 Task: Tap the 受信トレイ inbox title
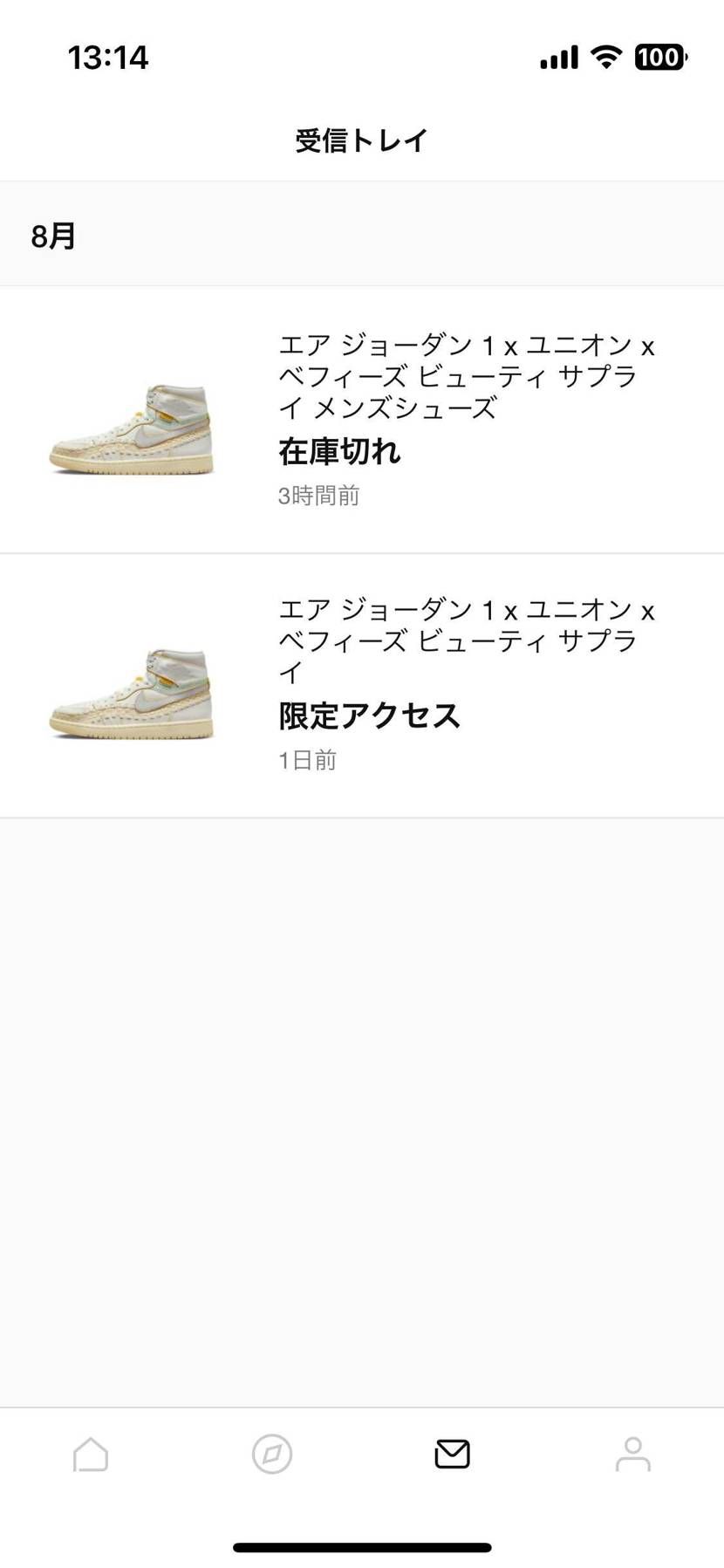pyautogui.click(x=361, y=139)
